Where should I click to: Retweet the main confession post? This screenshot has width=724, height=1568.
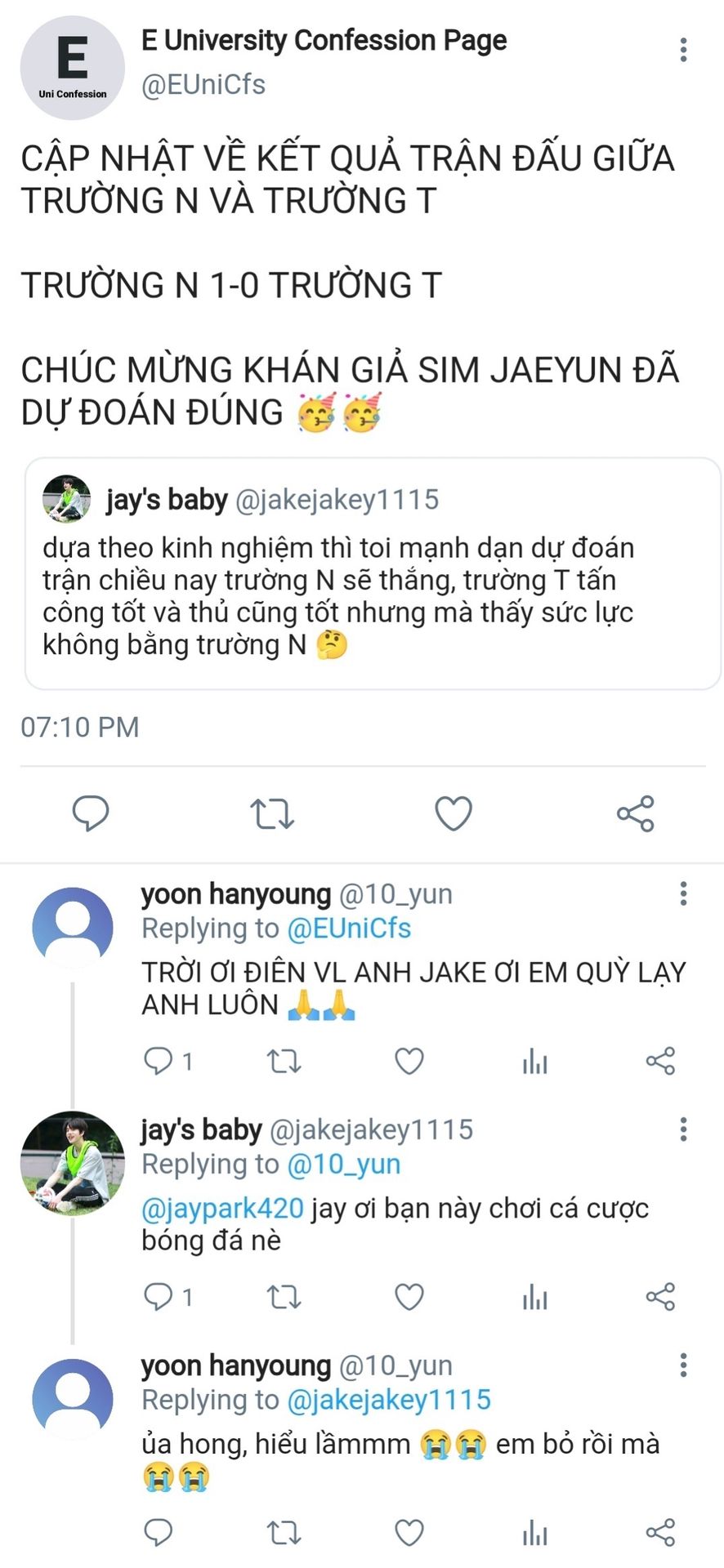[271, 813]
